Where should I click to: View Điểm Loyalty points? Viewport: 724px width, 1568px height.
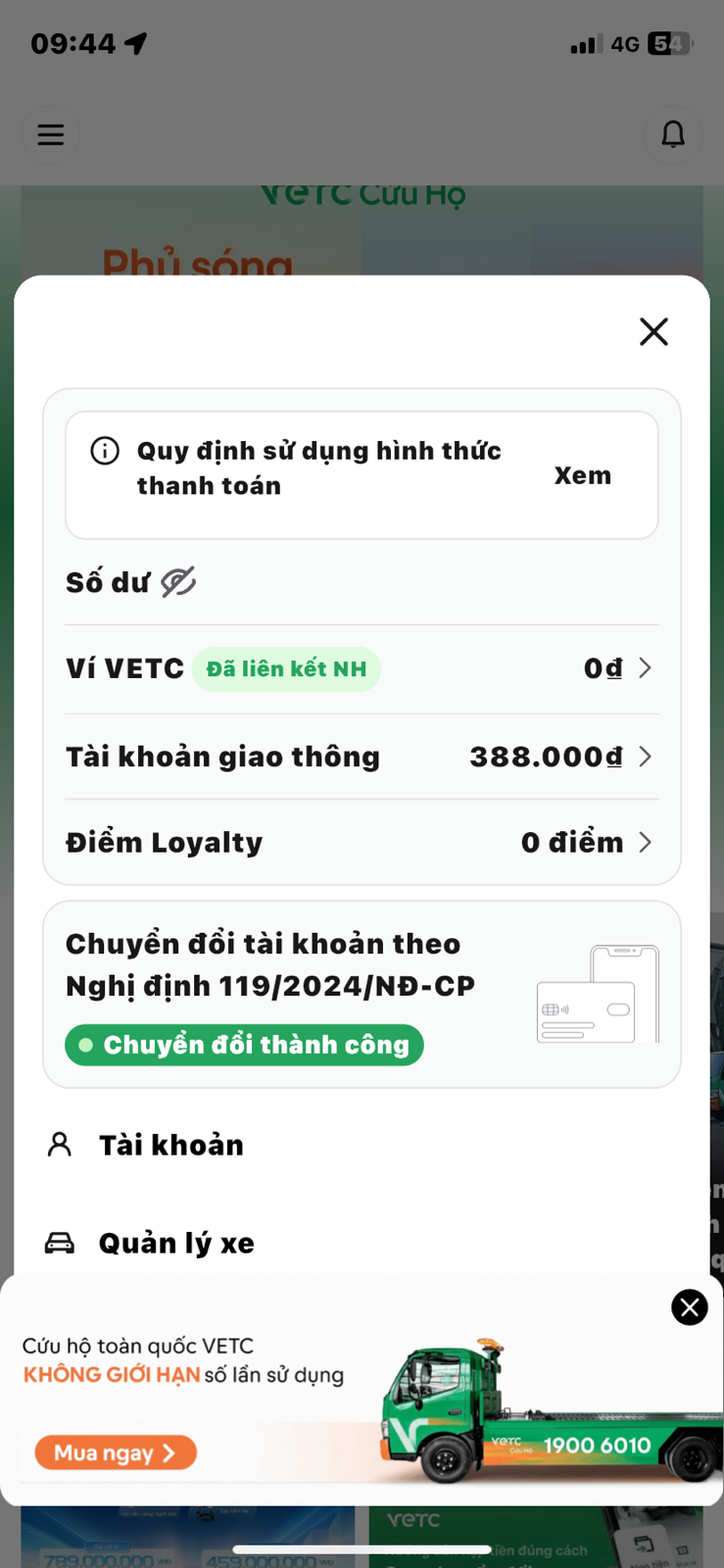(x=361, y=843)
